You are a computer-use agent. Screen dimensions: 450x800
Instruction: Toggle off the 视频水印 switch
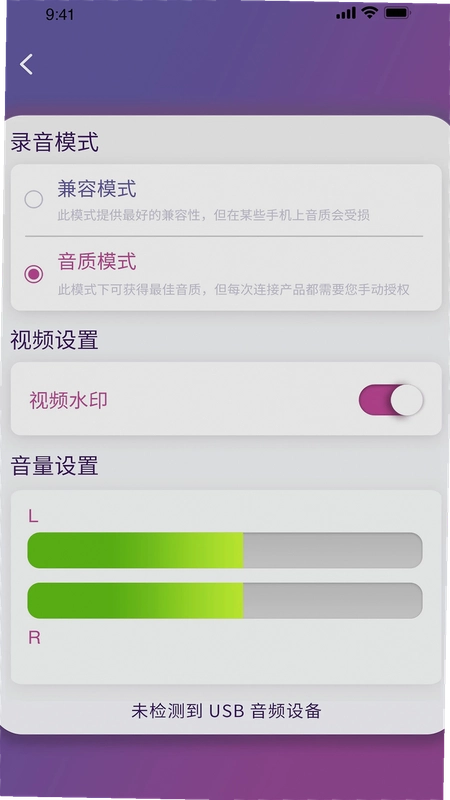(391, 400)
